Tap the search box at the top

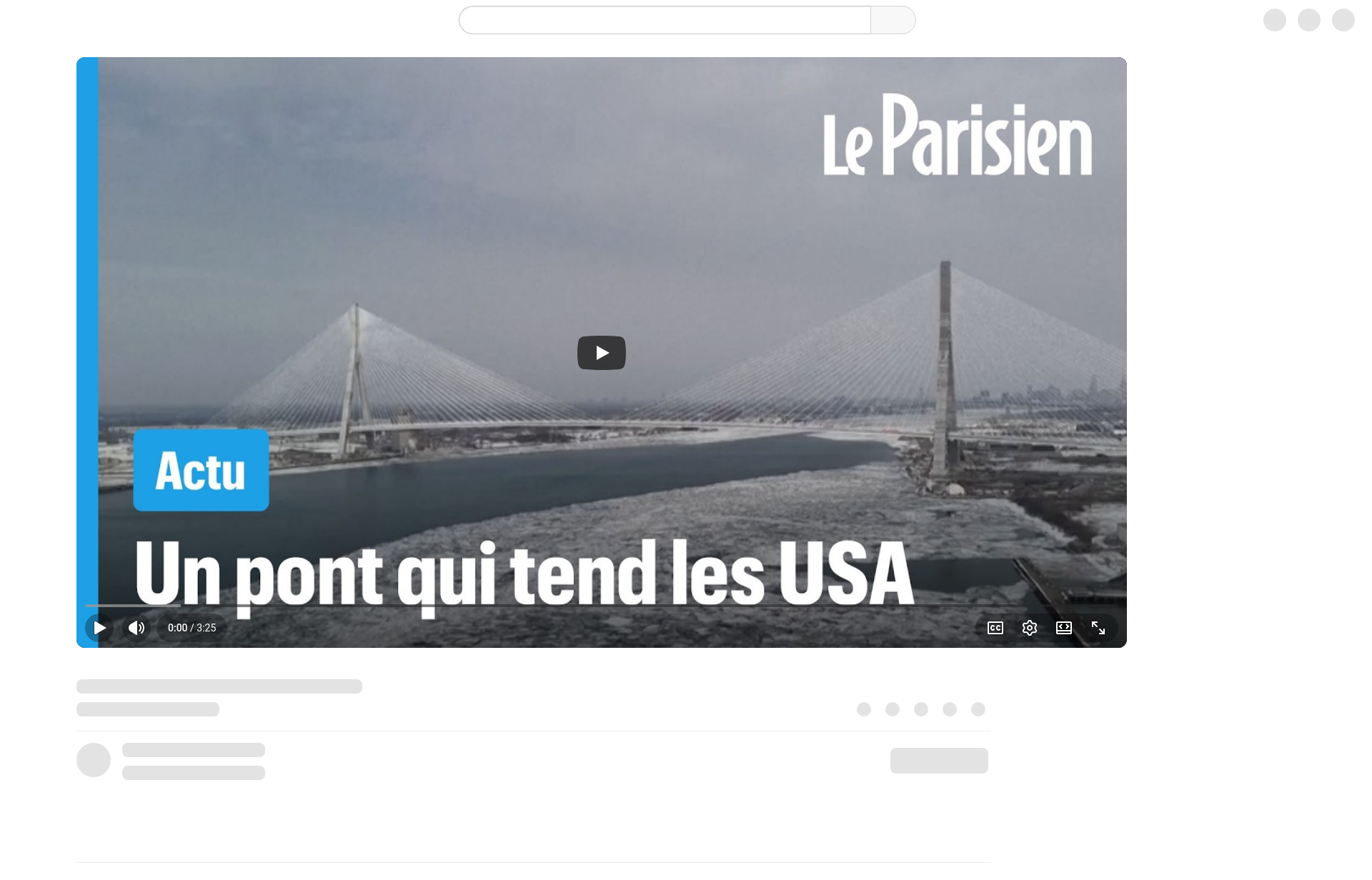tap(665, 20)
